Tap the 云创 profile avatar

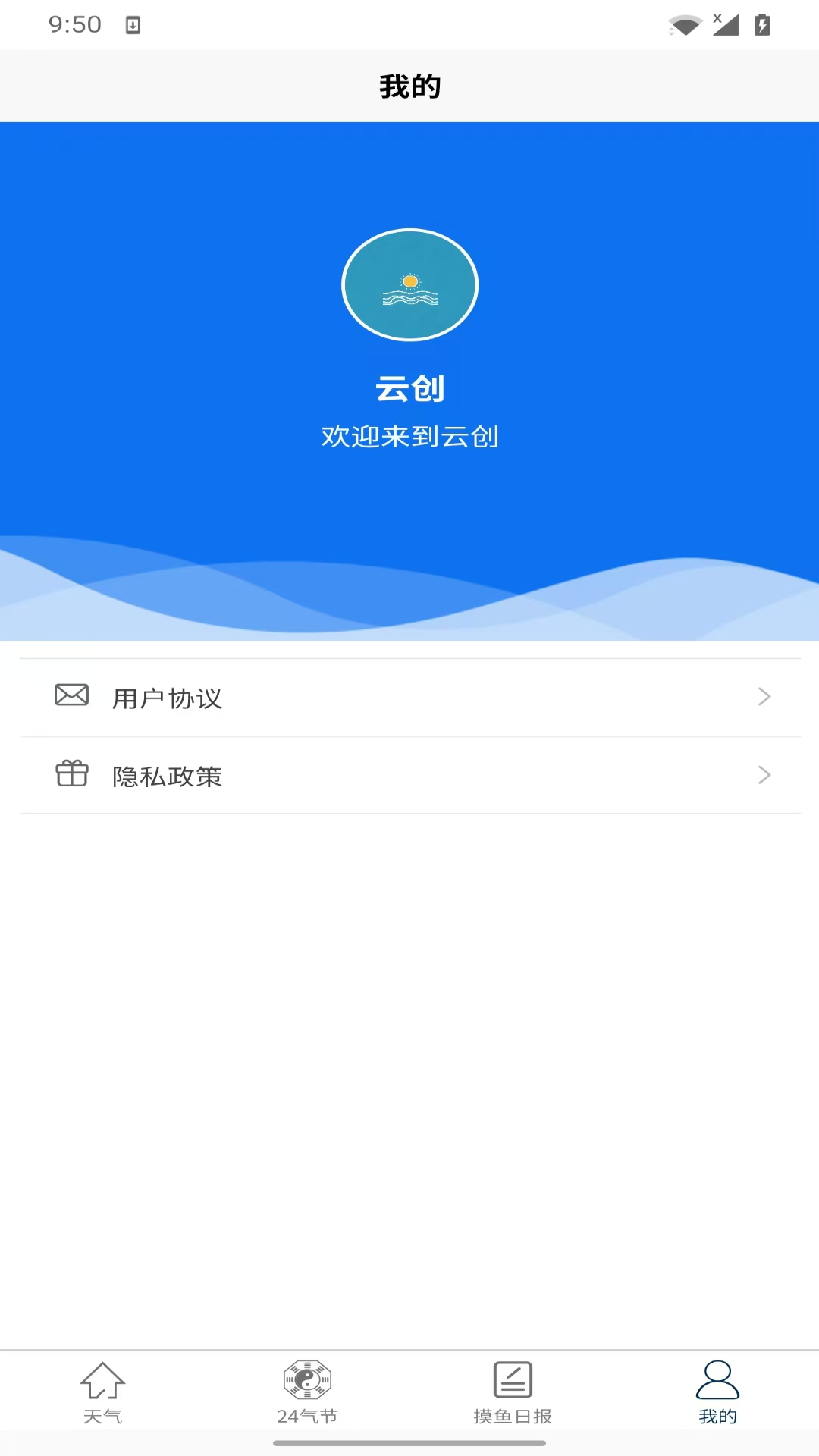coord(409,284)
